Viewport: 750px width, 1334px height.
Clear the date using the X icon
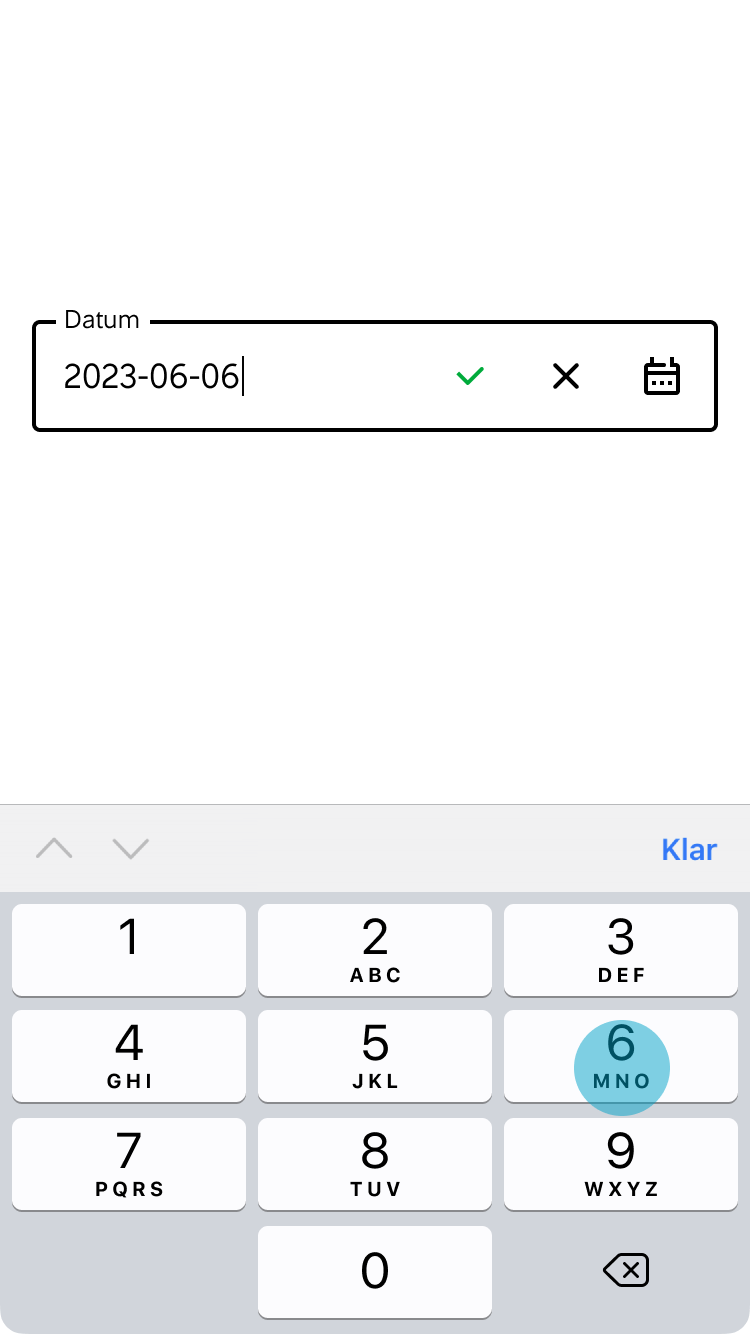click(x=565, y=376)
